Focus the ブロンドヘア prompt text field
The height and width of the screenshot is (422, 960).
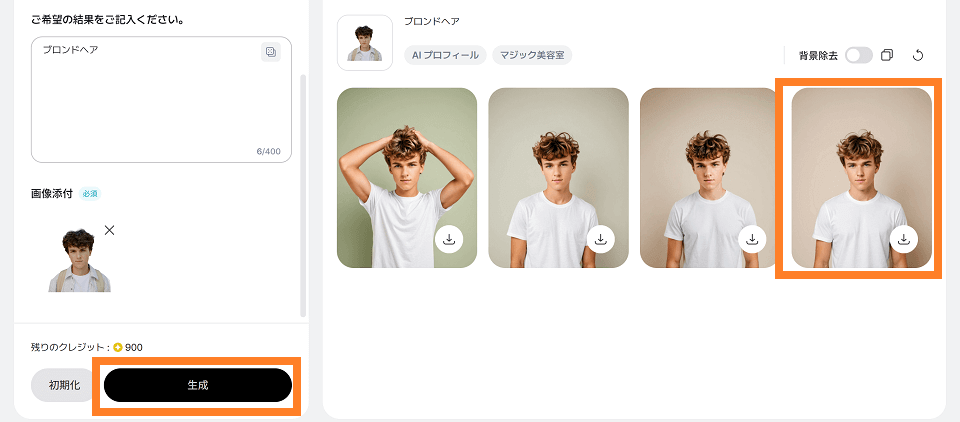click(150, 100)
